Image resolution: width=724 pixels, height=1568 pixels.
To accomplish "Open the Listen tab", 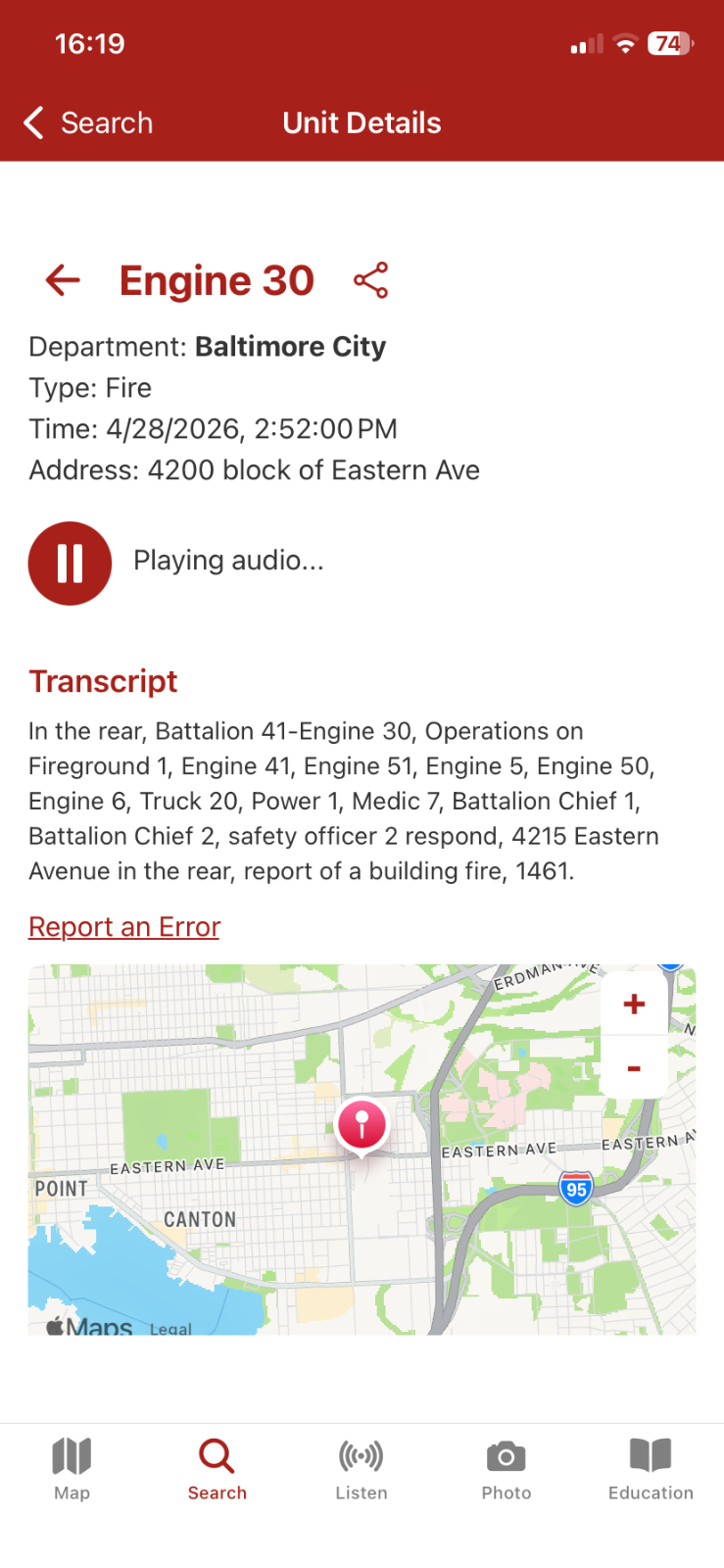I will pos(362,1468).
